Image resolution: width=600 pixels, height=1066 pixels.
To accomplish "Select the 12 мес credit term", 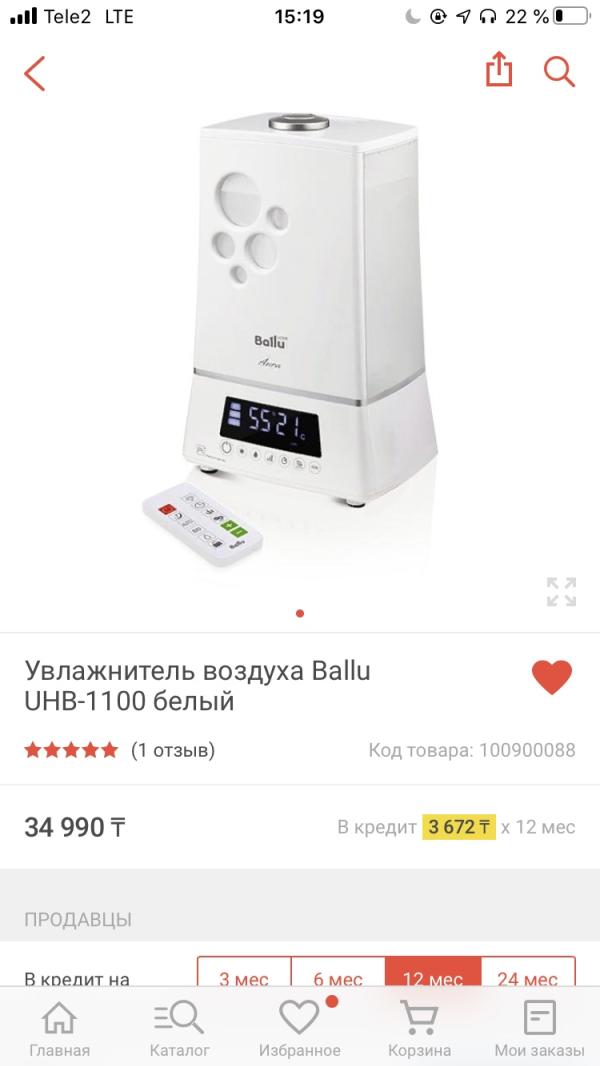I will pyautogui.click(x=432, y=977).
